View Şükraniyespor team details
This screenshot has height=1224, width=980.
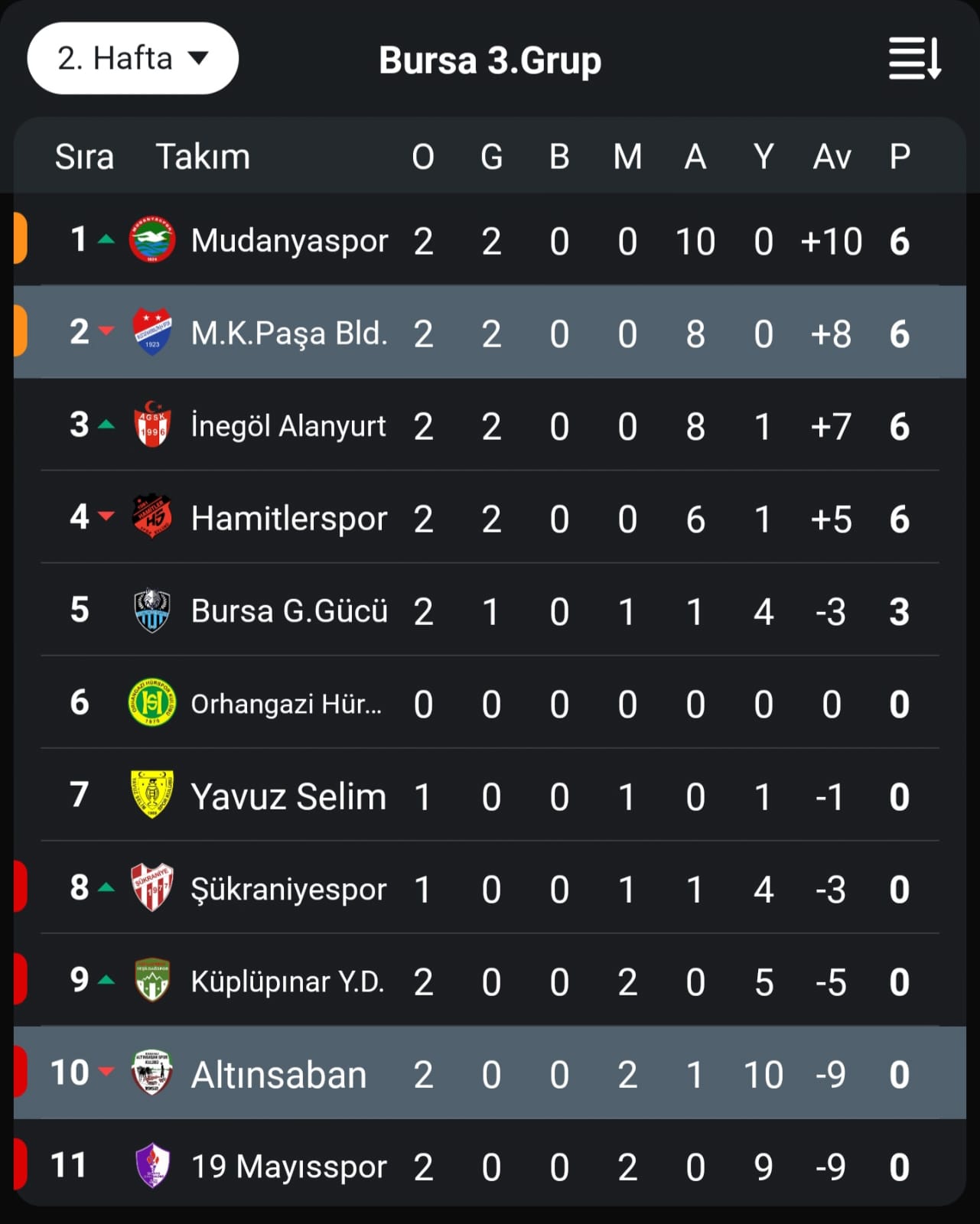tap(289, 889)
